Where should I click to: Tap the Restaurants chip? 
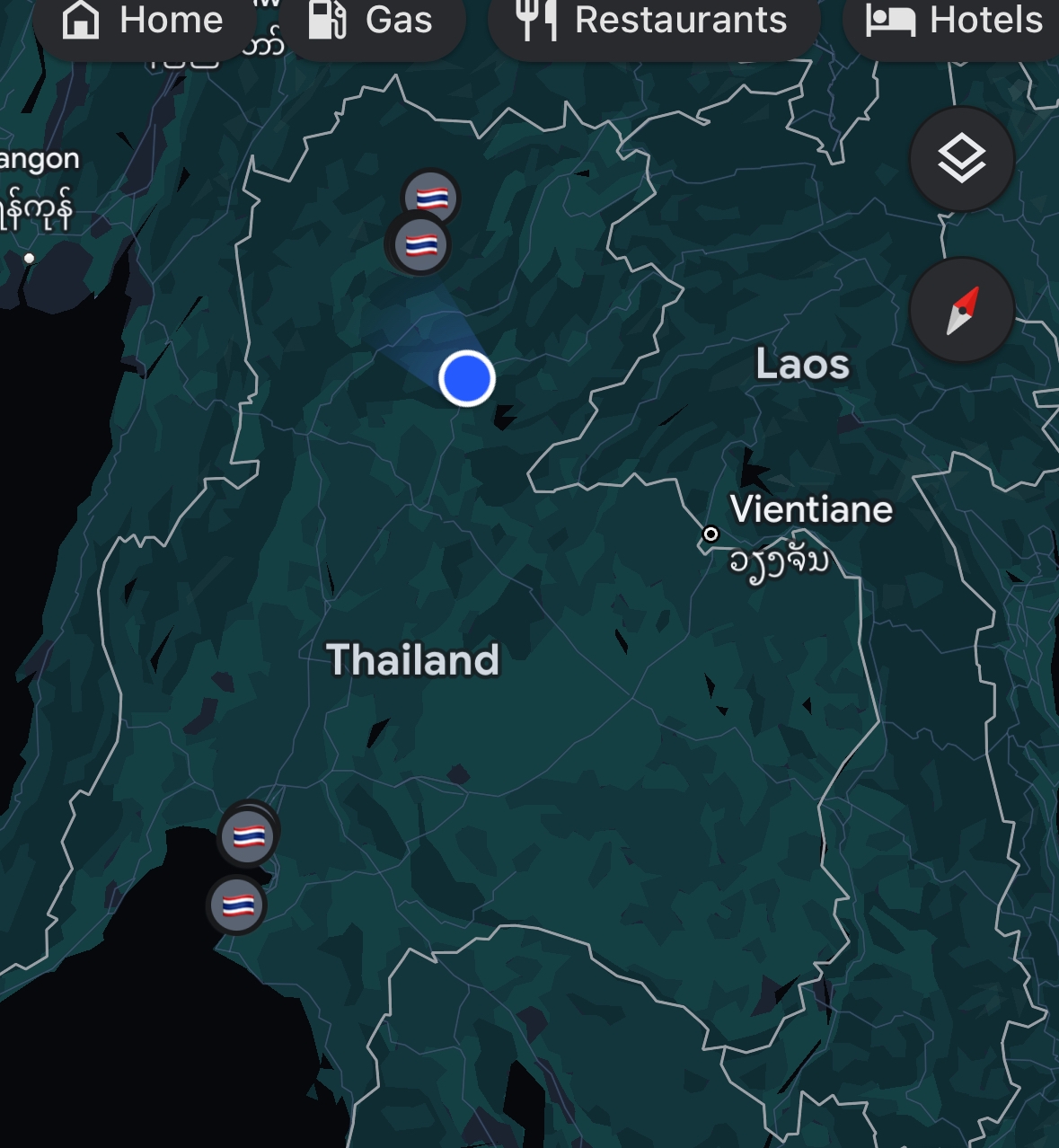(654, 22)
